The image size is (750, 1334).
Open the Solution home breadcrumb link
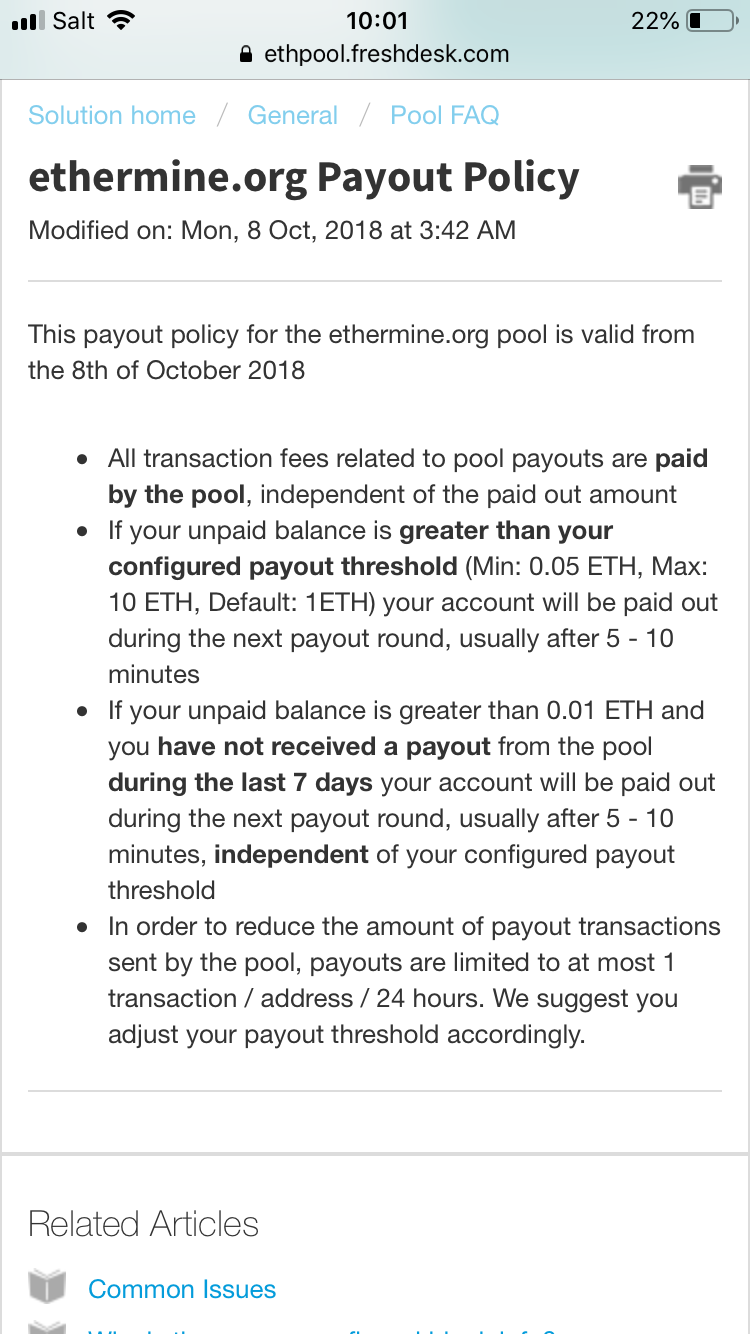coord(112,115)
